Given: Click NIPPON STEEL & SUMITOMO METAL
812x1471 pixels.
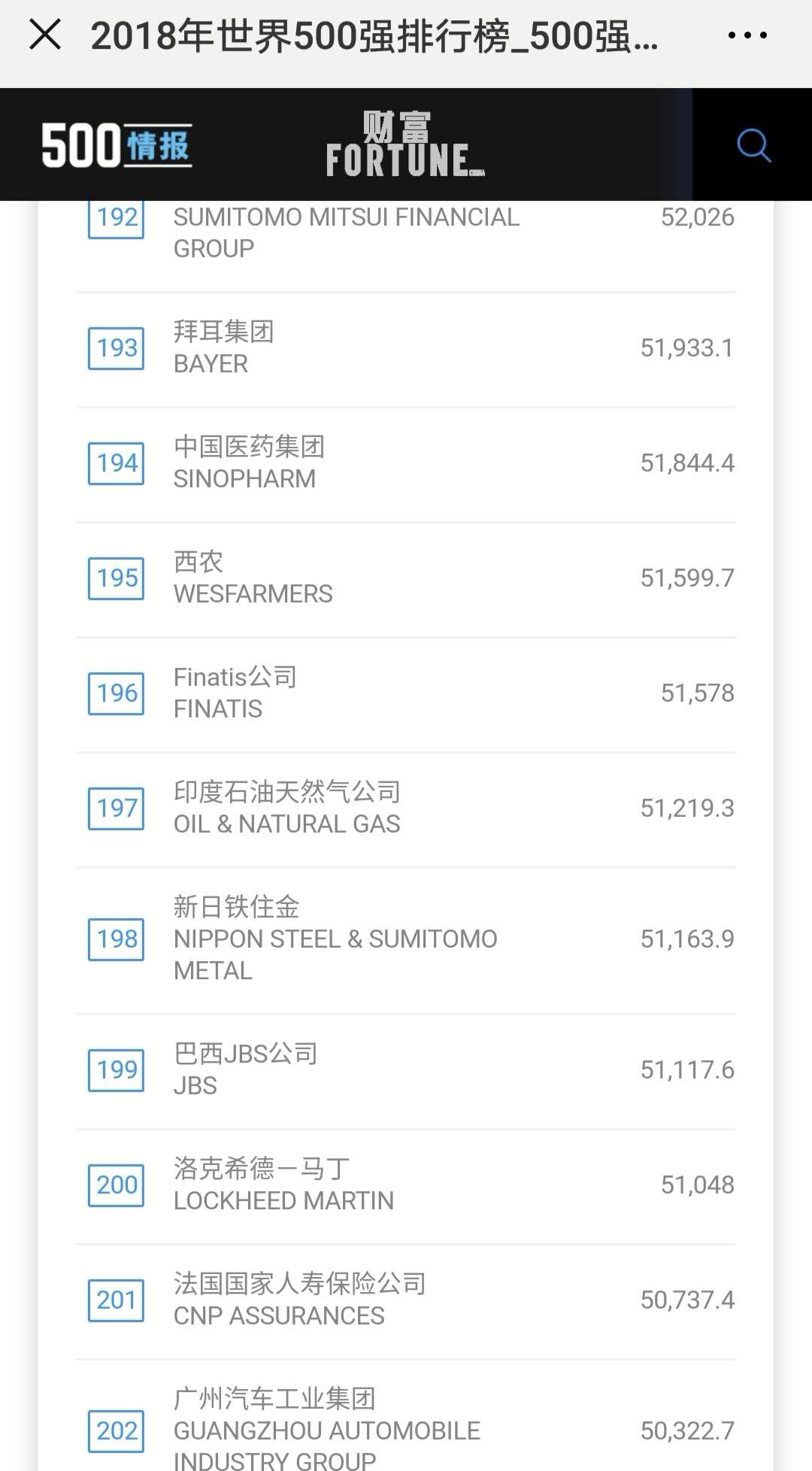Looking at the screenshot, I should tap(335, 939).
